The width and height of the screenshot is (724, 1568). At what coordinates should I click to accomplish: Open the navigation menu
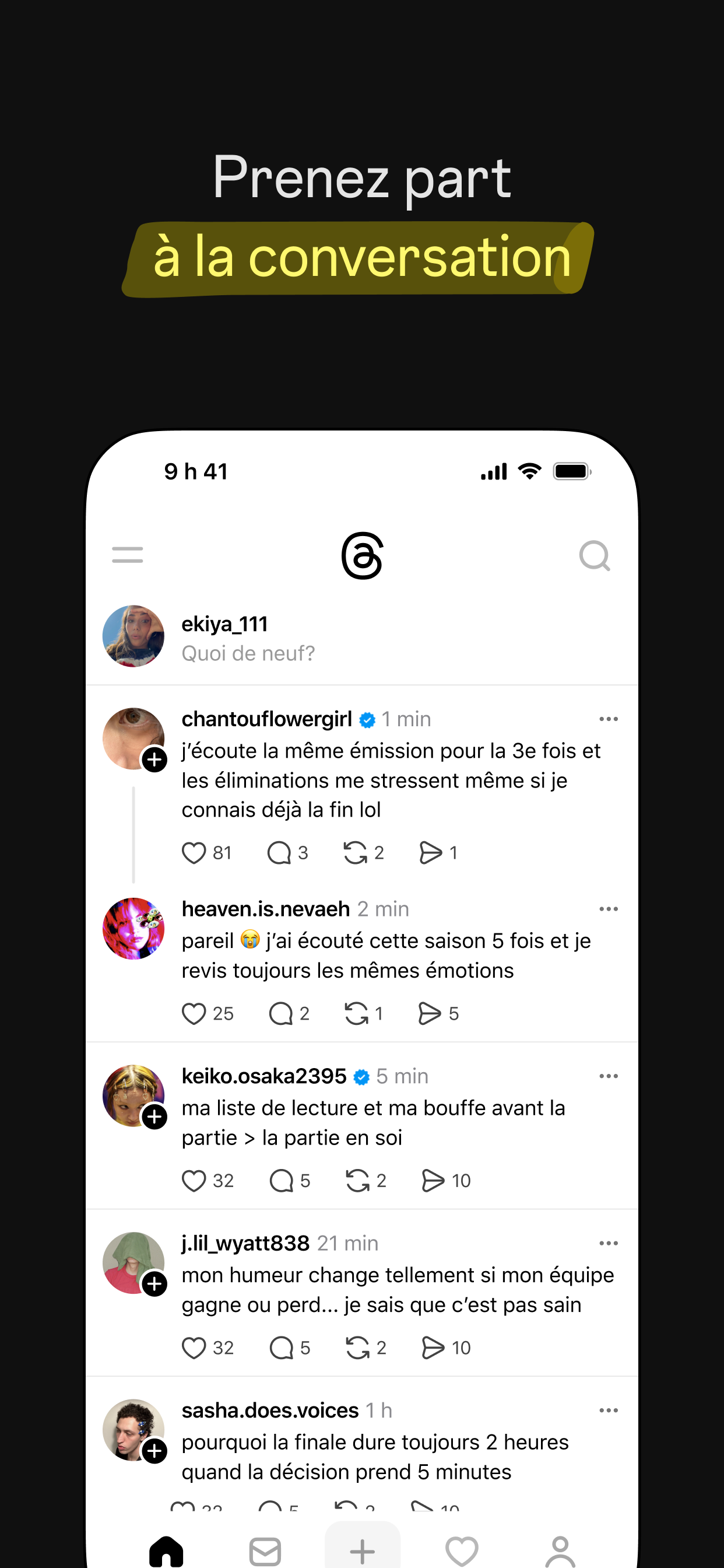tap(127, 555)
